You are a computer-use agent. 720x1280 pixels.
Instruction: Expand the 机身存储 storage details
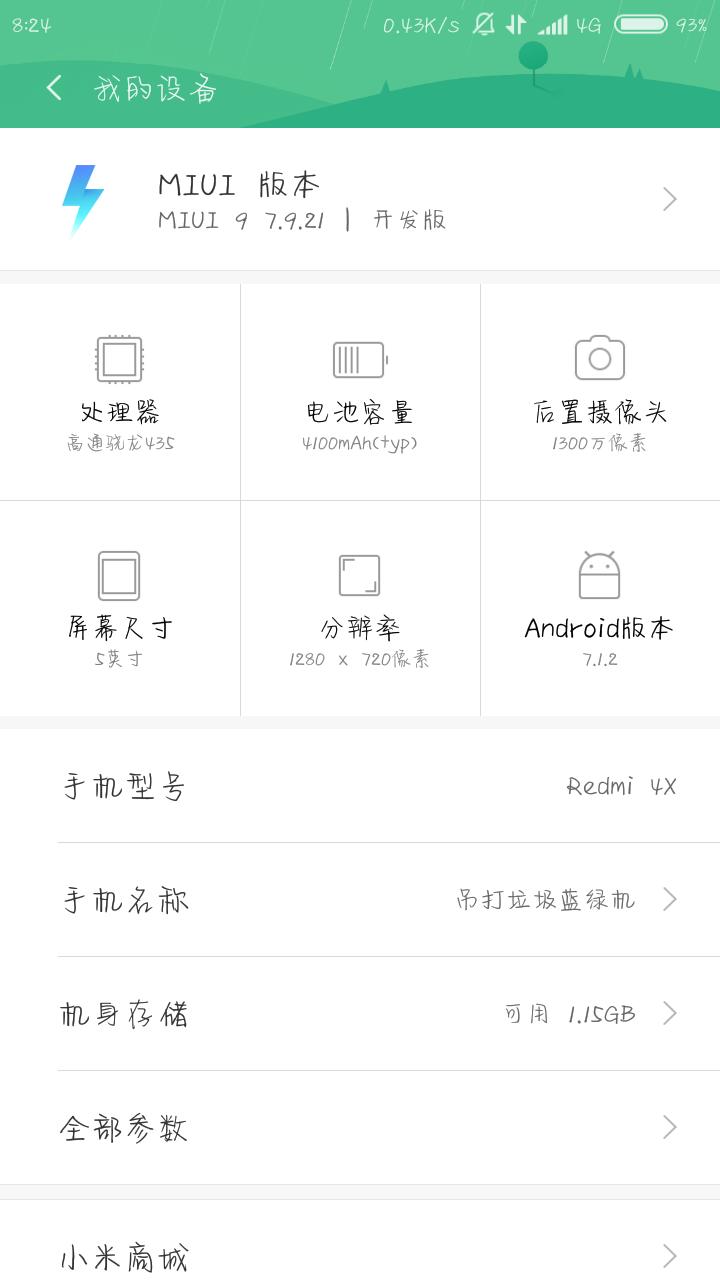(x=668, y=1013)
